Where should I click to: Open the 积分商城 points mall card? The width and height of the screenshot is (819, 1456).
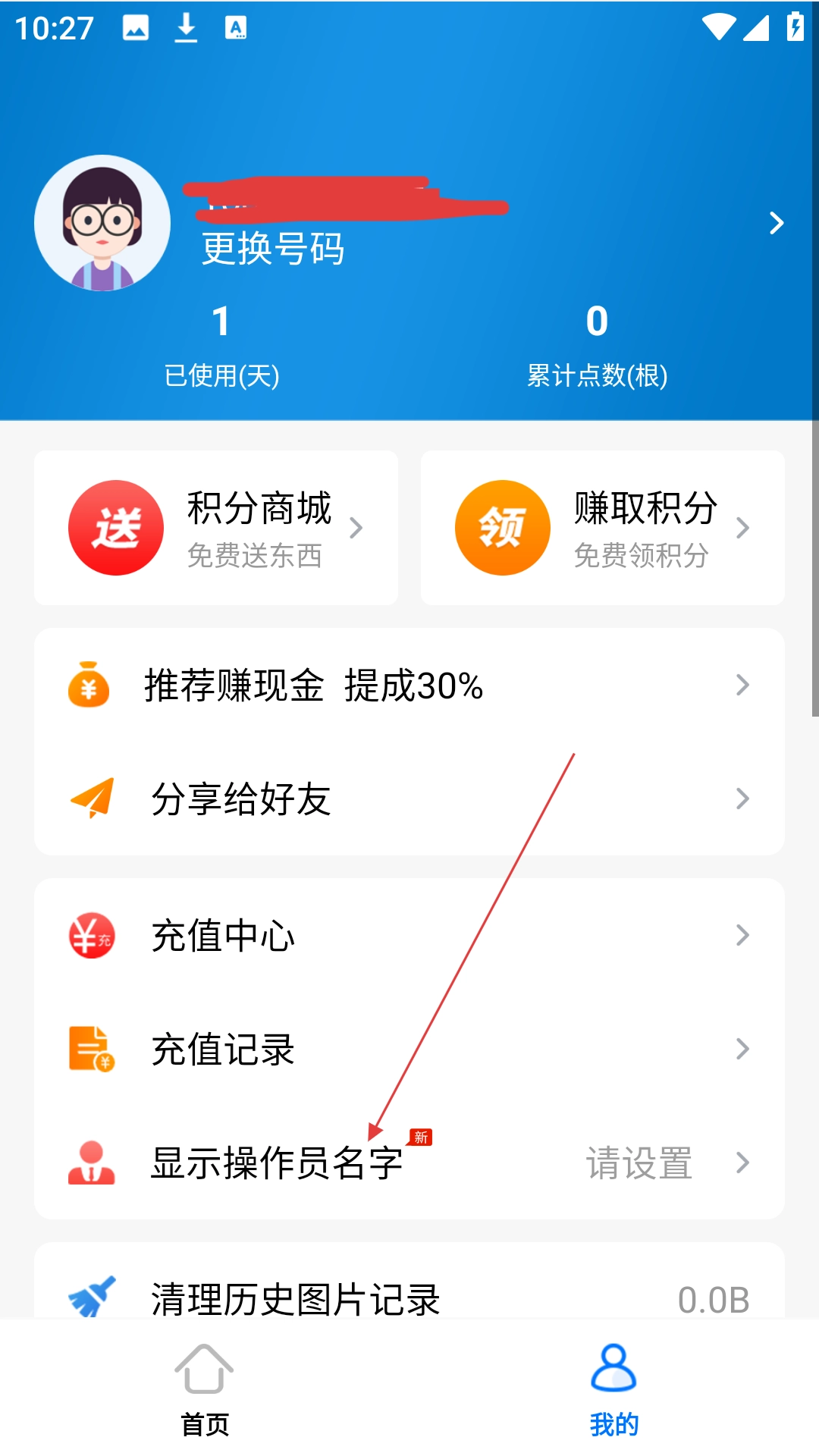pyautogui.click(x=216, y=528)
